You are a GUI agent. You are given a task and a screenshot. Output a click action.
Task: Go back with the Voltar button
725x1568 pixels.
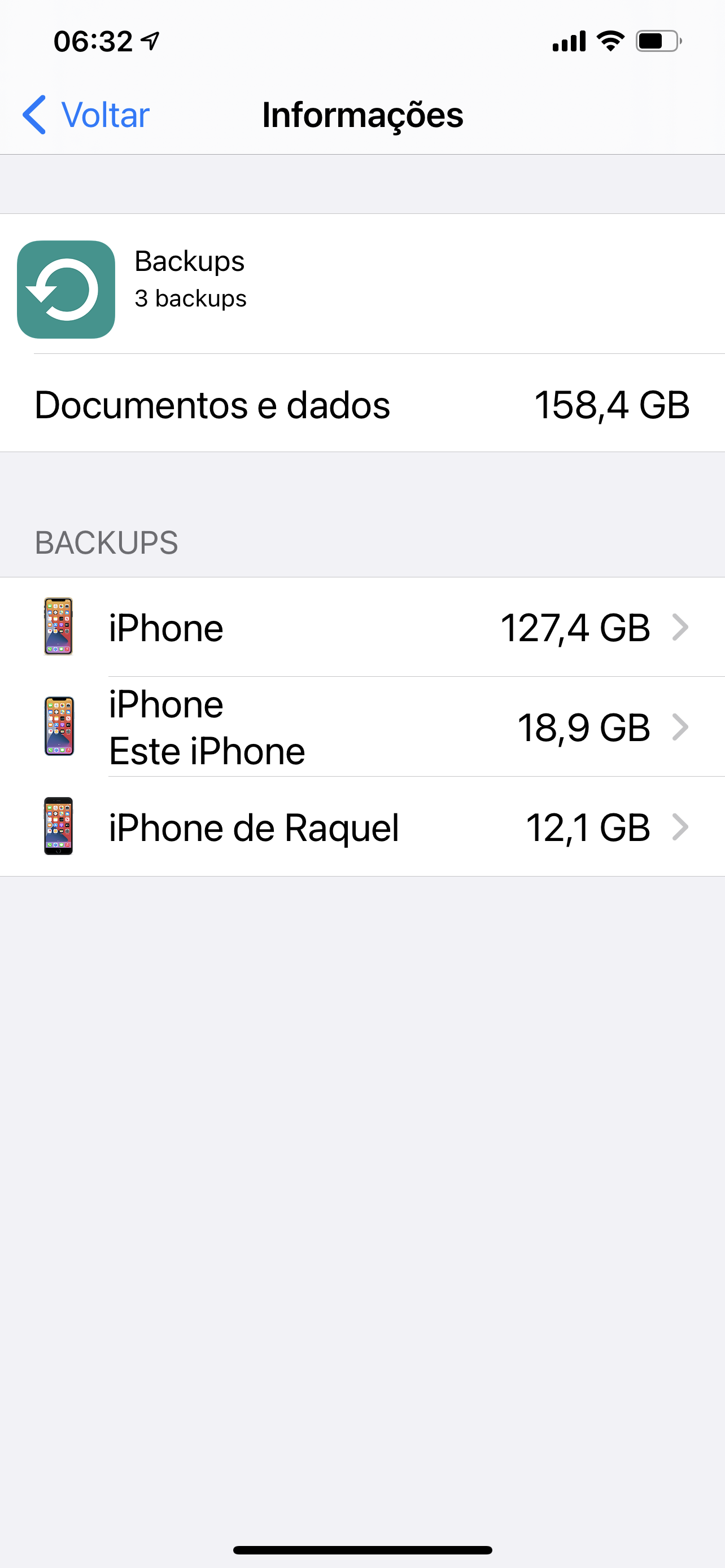pos(86,115)
